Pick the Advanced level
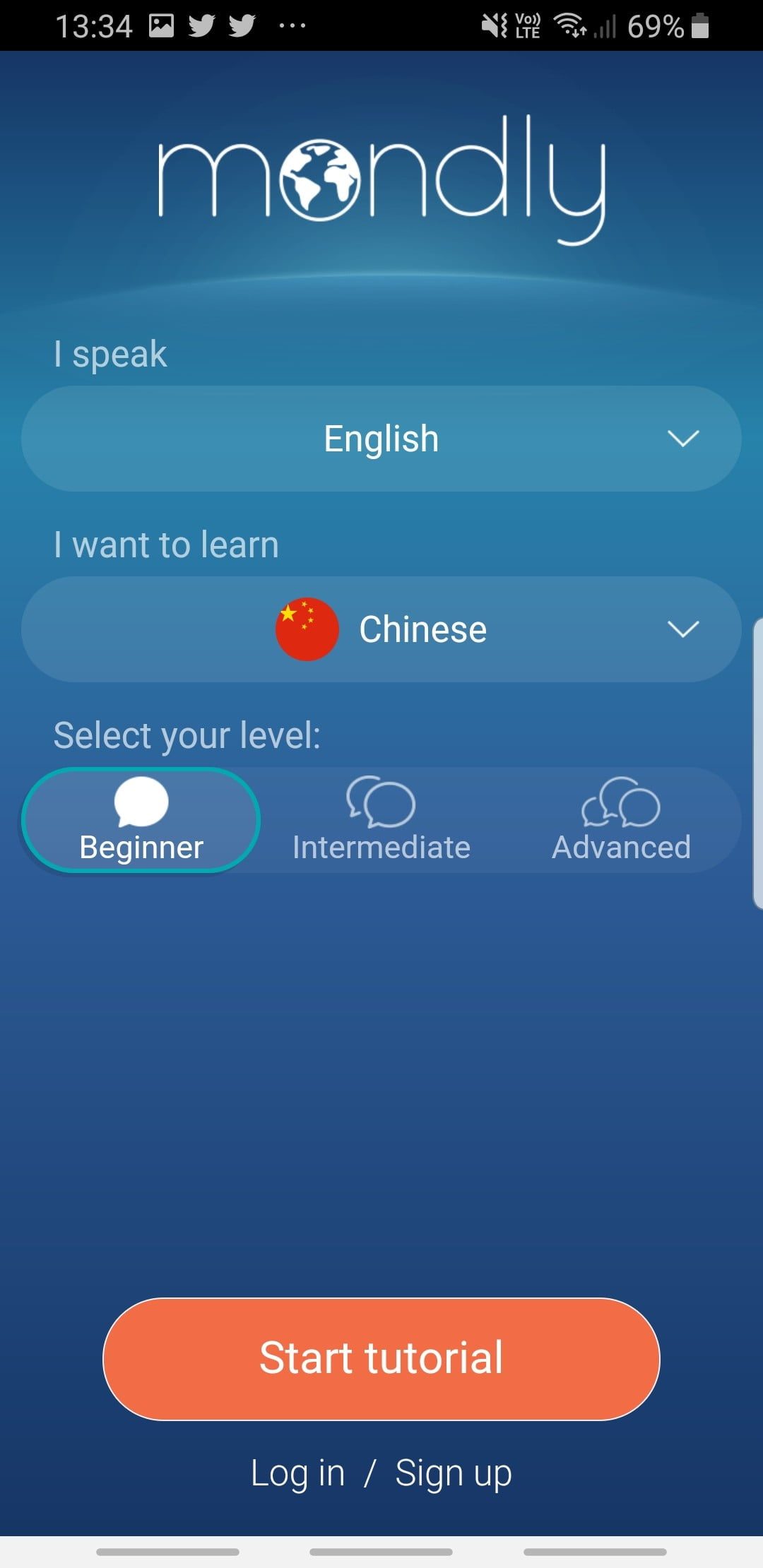Image resolution: width=763 pixels, height=1568 pixels. click(x=621, y=820)
